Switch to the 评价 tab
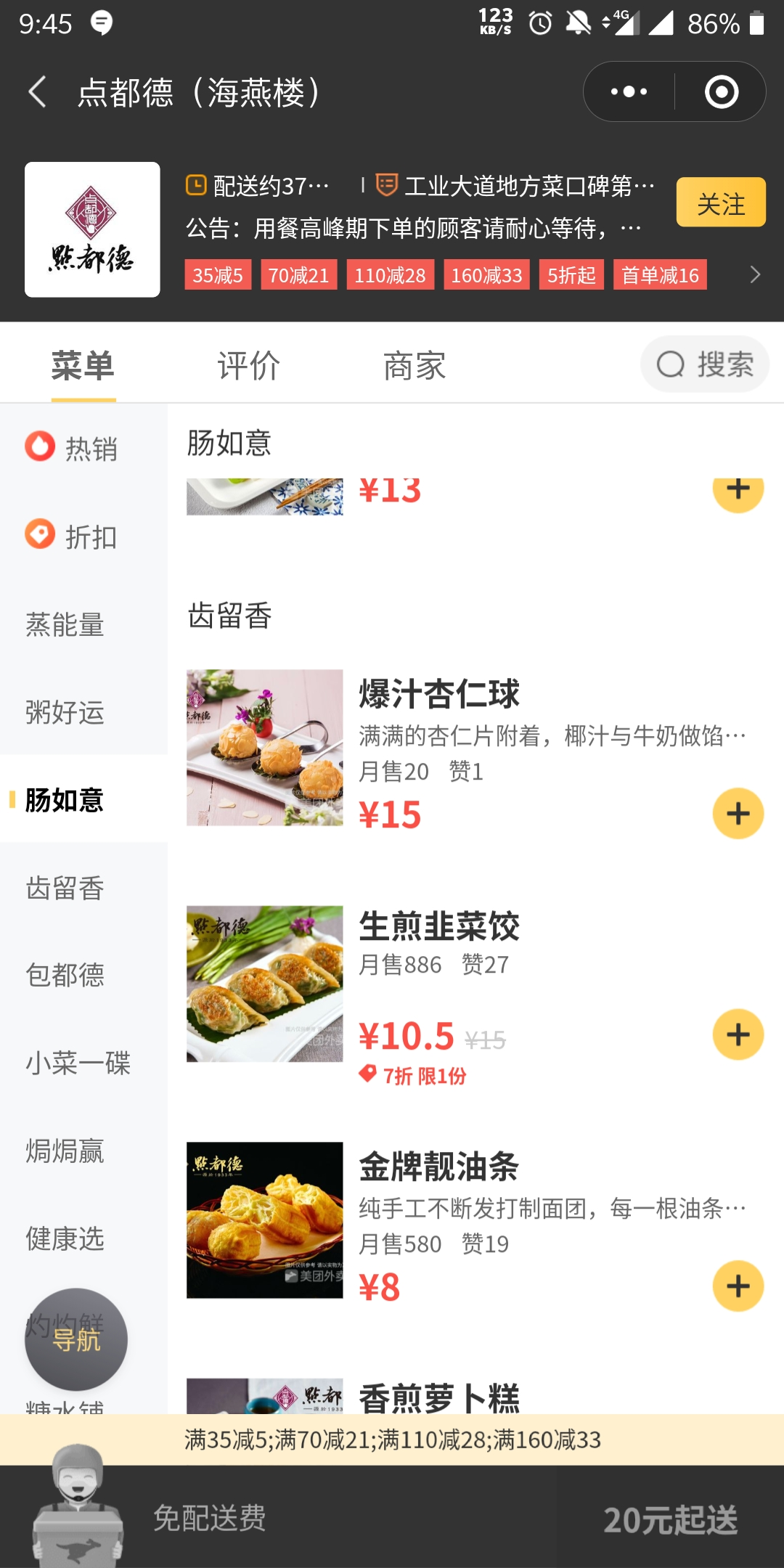This screenshot has height=1568, width=784. [248, 365]
